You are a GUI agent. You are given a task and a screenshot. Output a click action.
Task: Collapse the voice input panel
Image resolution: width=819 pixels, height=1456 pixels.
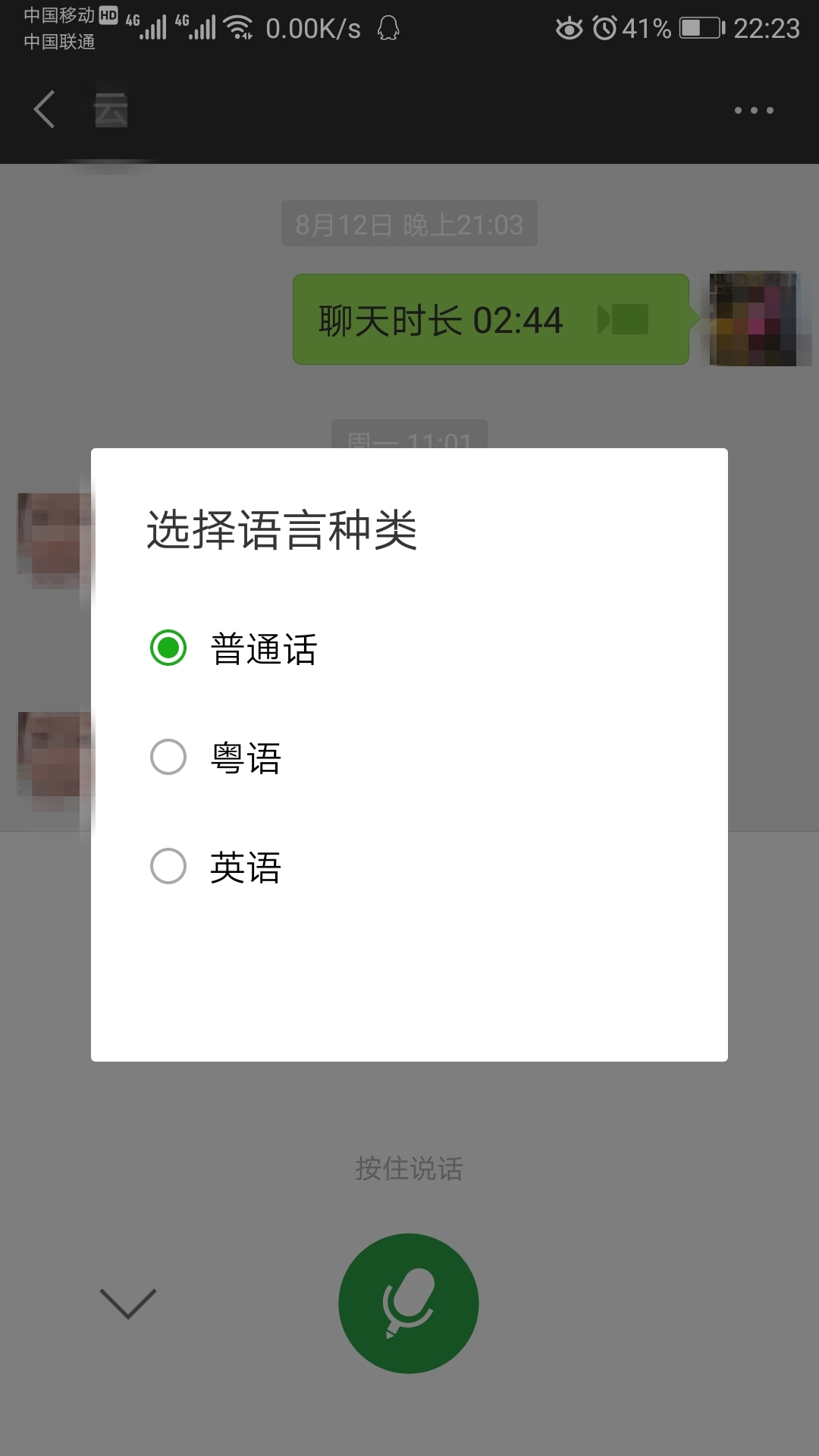pyautogui.click(x=127, y=1304)
